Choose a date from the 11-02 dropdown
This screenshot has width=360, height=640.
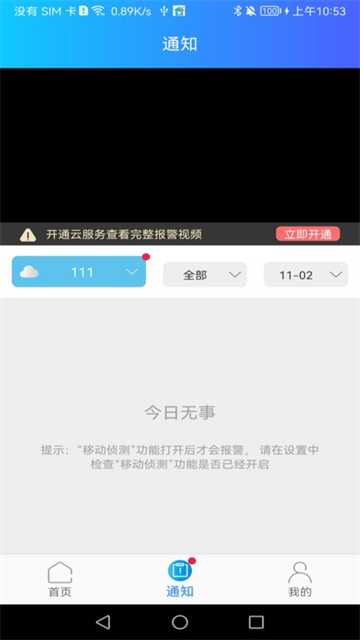click(306, 275)
